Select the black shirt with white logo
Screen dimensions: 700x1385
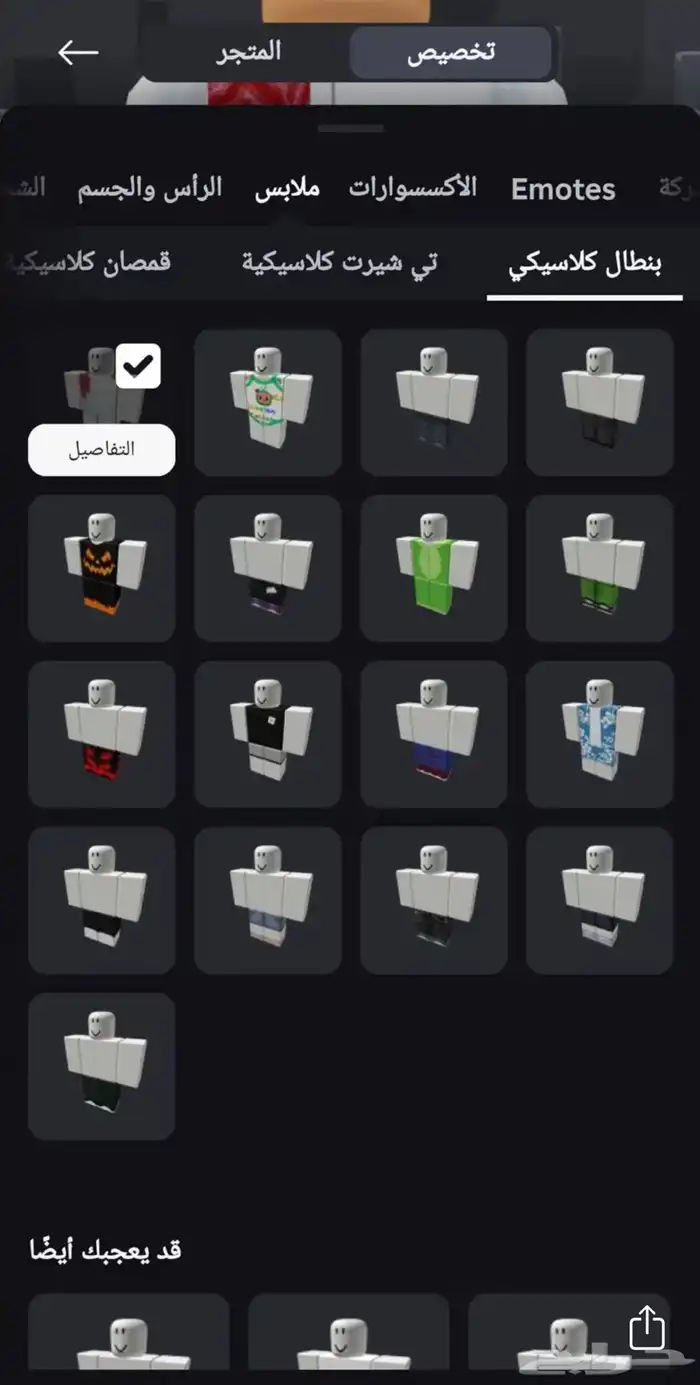[268, 734]
